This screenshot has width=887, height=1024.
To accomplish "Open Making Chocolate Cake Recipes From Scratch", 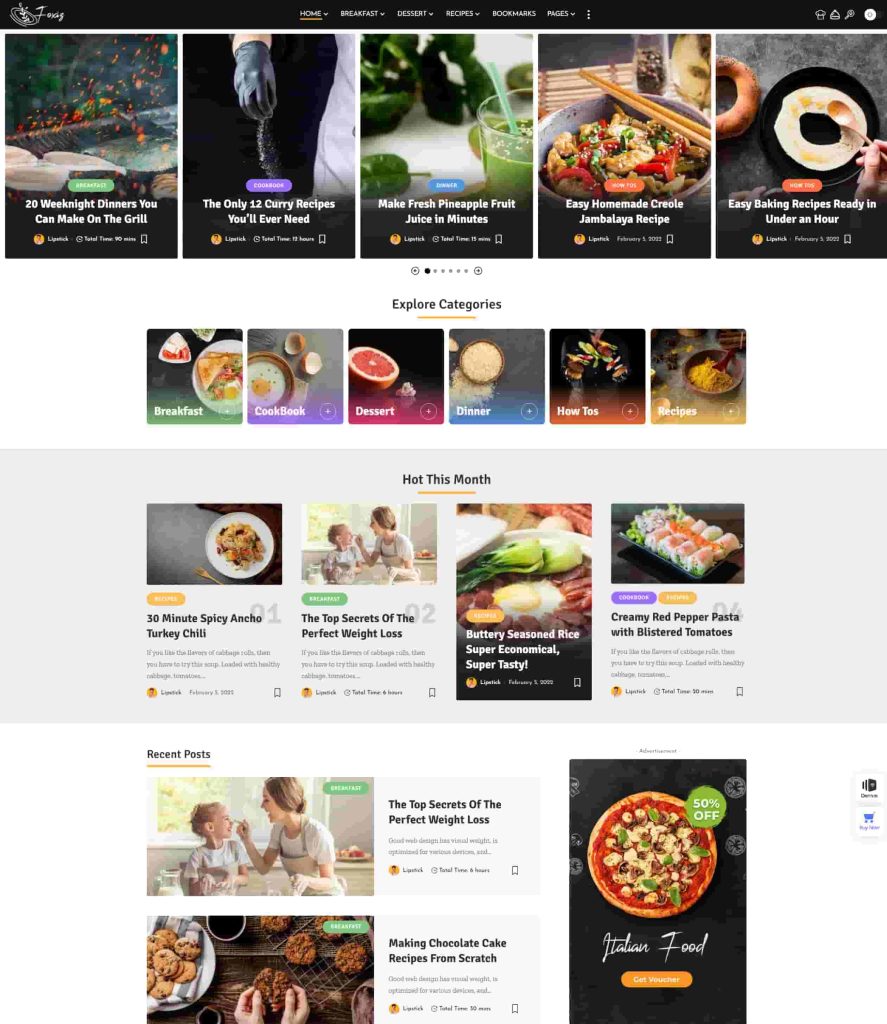I will tap(447, 950).
